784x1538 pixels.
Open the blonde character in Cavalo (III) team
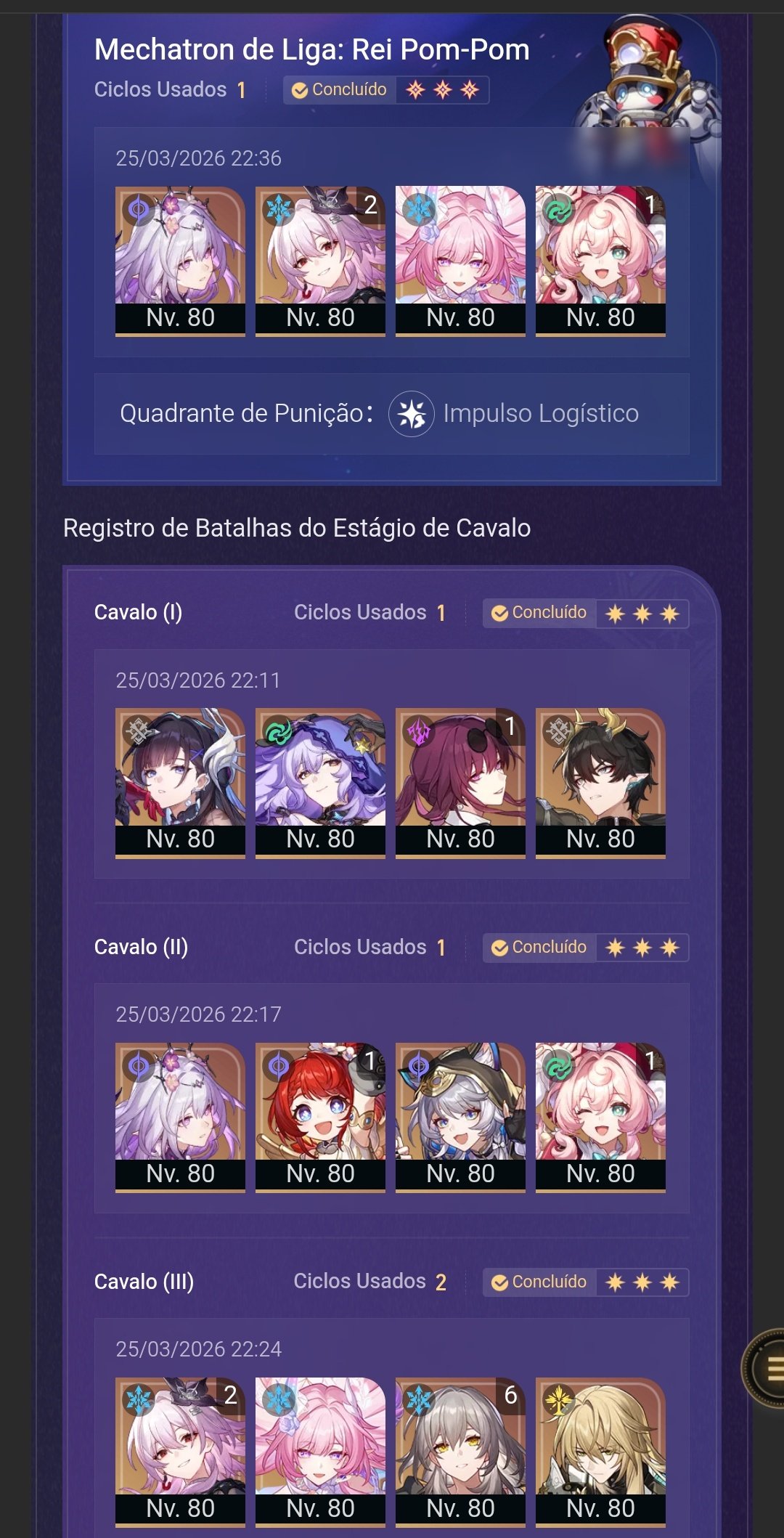pos(600,1450)
